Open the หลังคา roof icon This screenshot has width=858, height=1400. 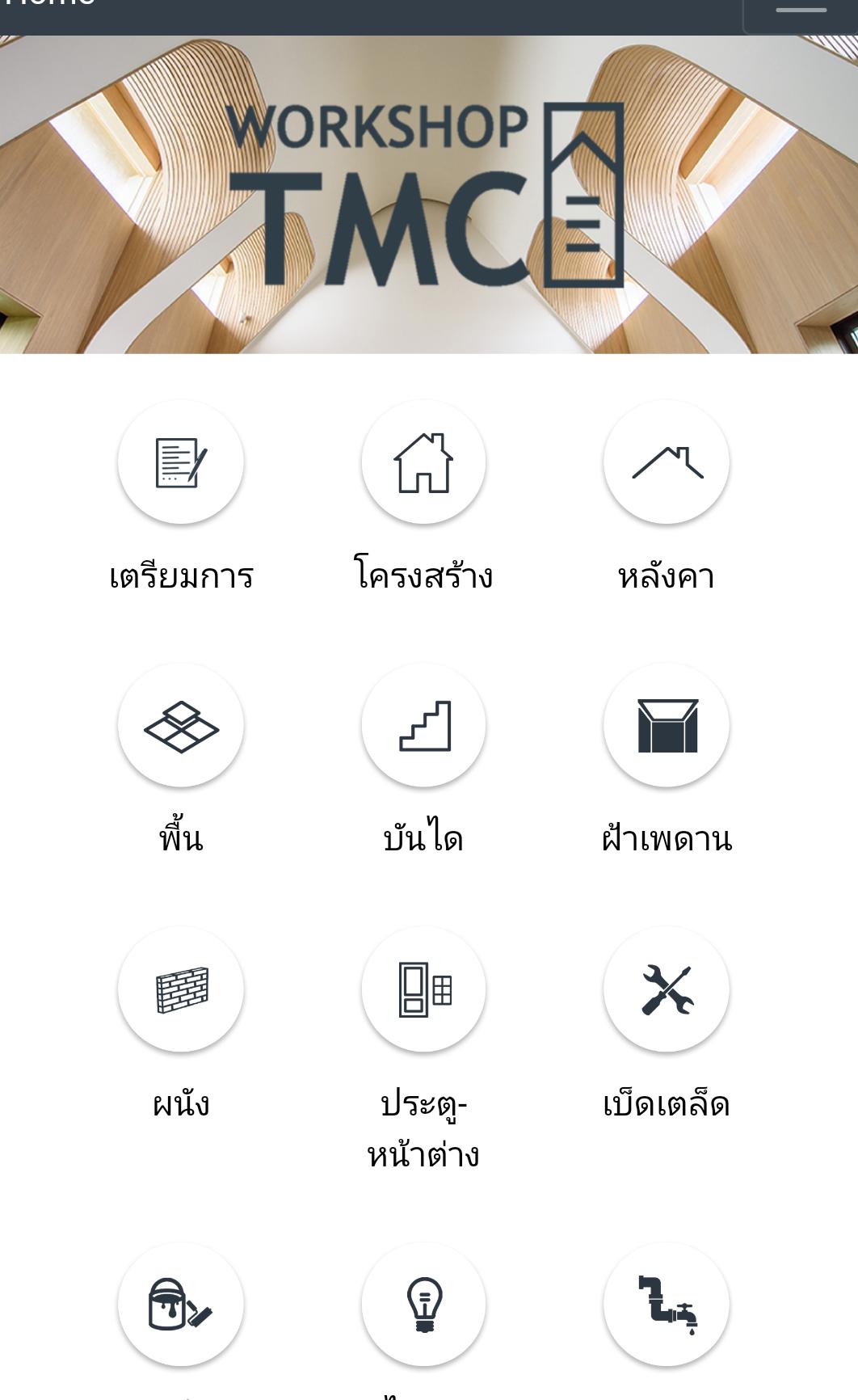pos(666,462)
